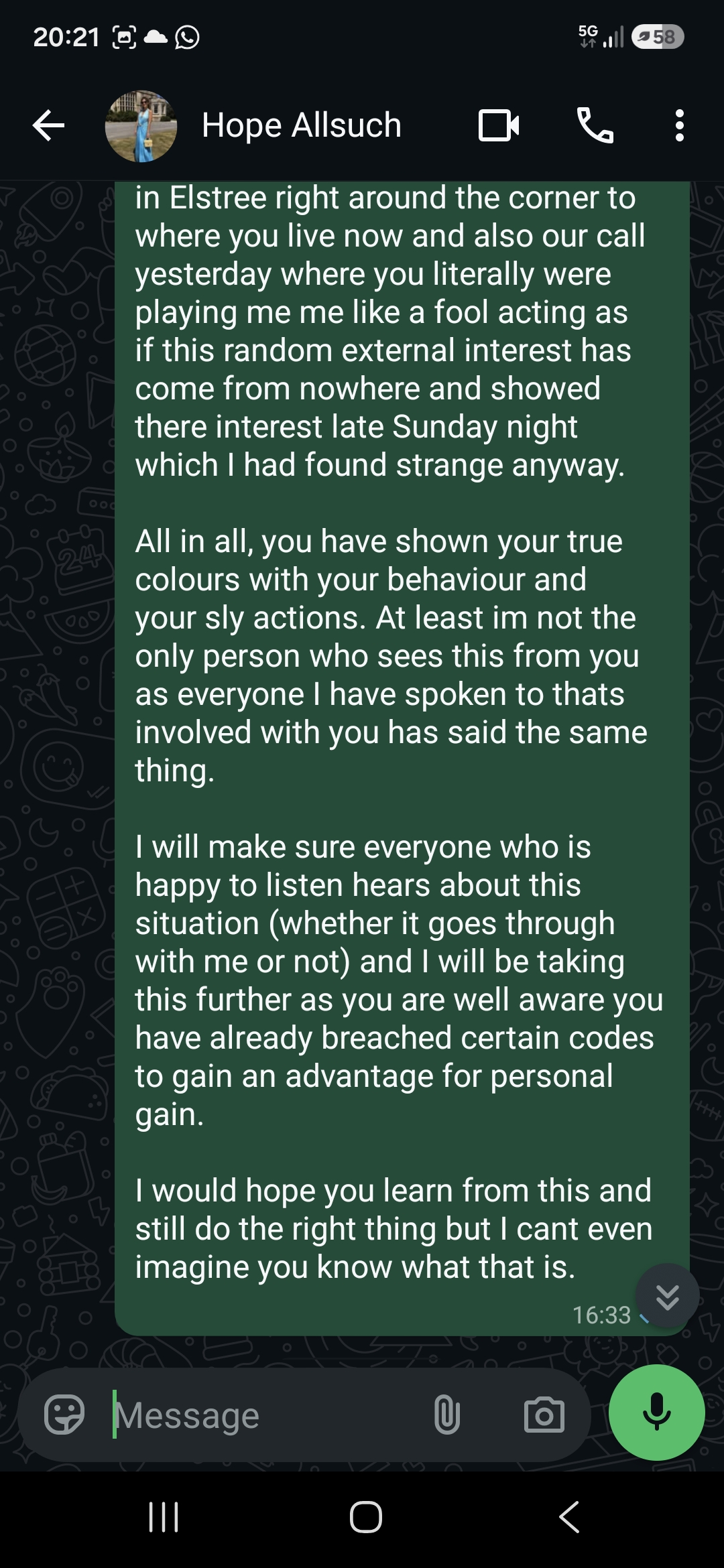Open the three-dot overflow menu
Viewport: 724px width, 1568px height.
tap(680, 126)
